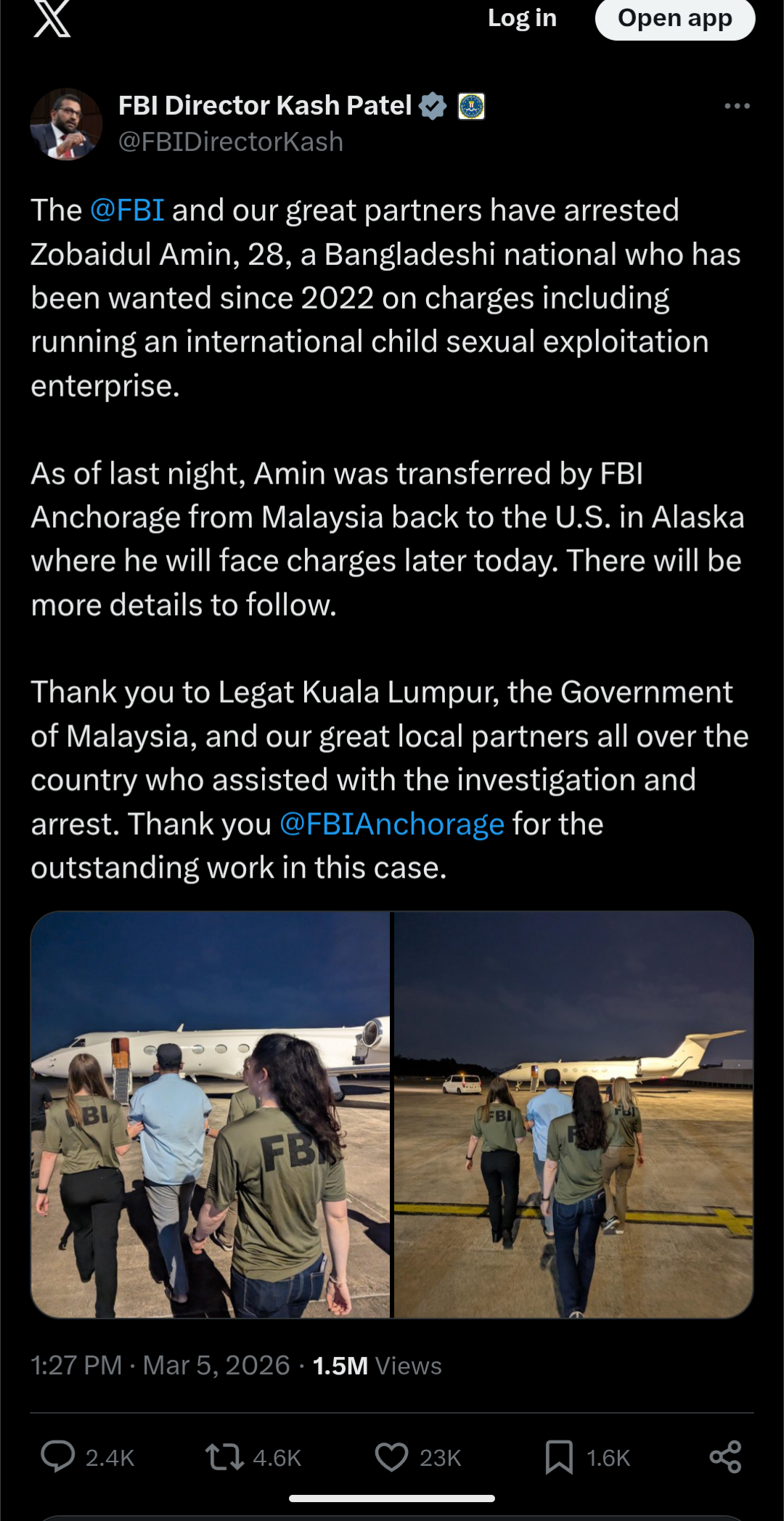Open replies via the comment icon
The width and height of the screenshot is (784, 1521).
[58, 1456]
